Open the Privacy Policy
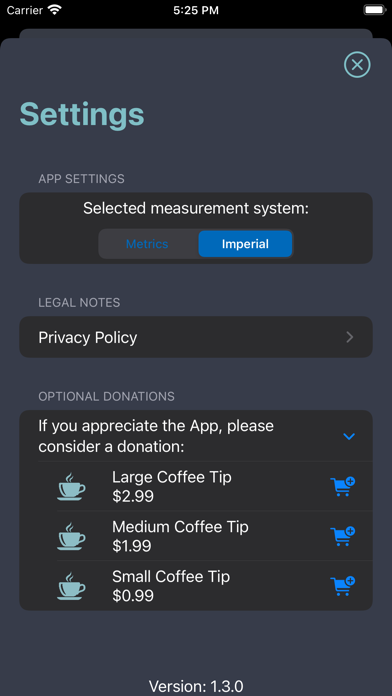The width and height of the screenshot is (392, 696). click(x=196, y=337)
